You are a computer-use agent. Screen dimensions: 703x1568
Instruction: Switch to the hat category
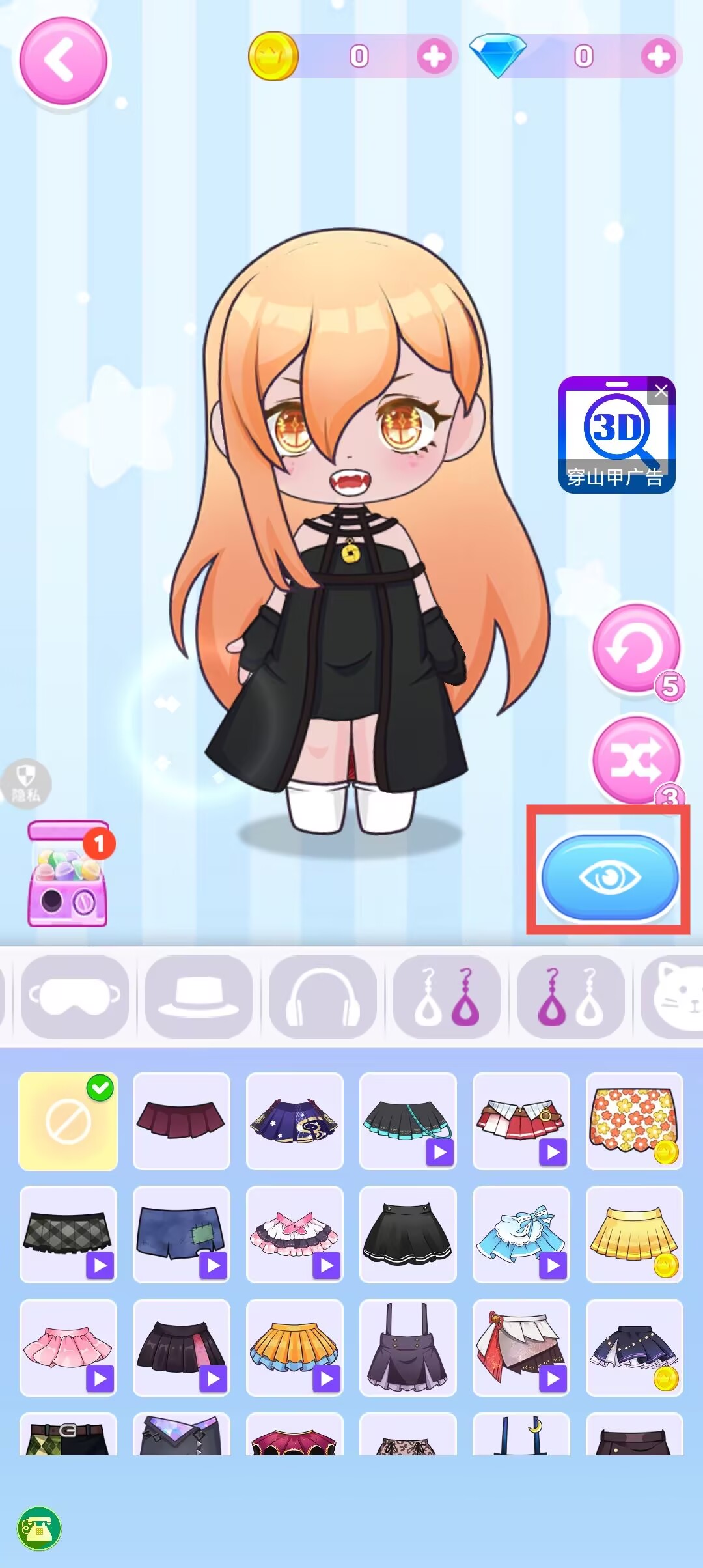point(199,996)
